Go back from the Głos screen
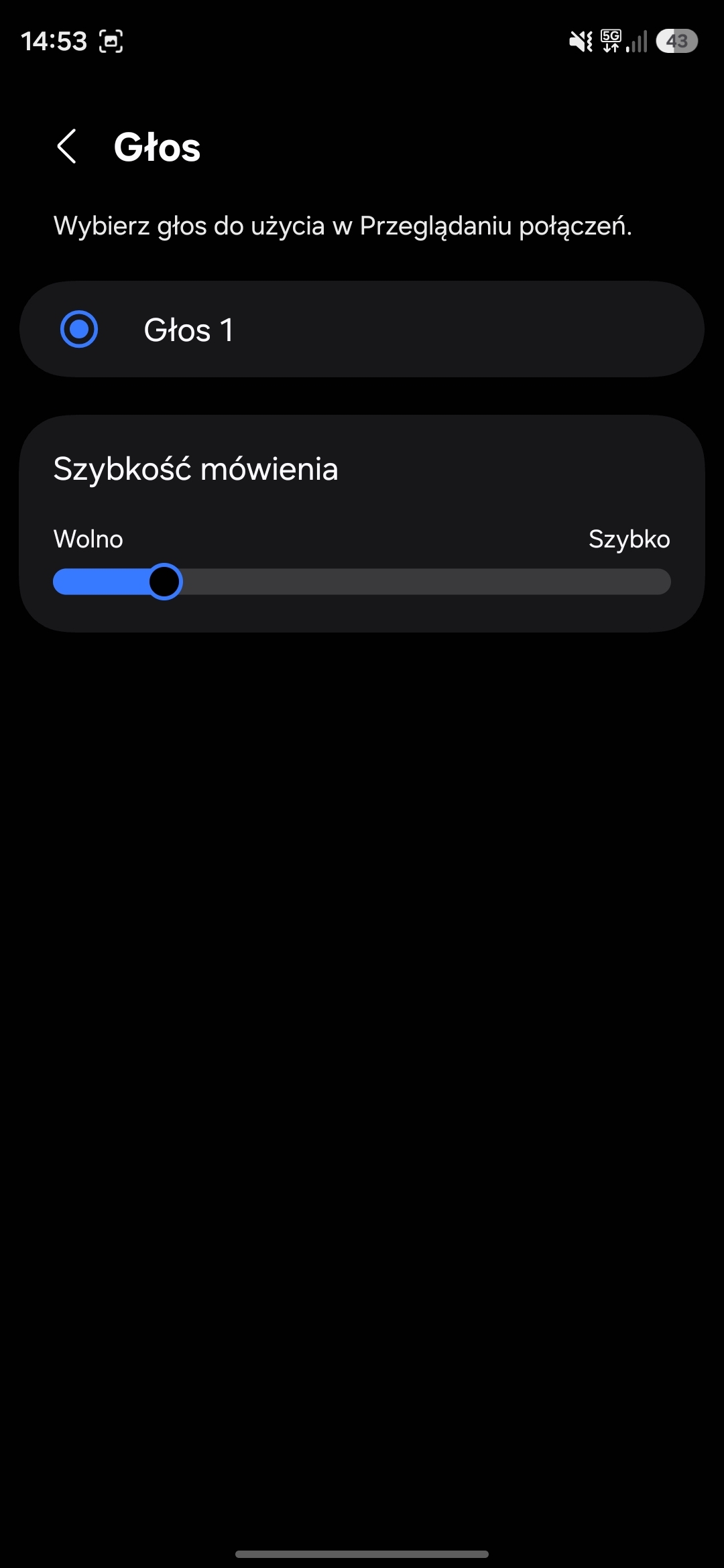724x1568 pixels. click(x=67, y=147)
